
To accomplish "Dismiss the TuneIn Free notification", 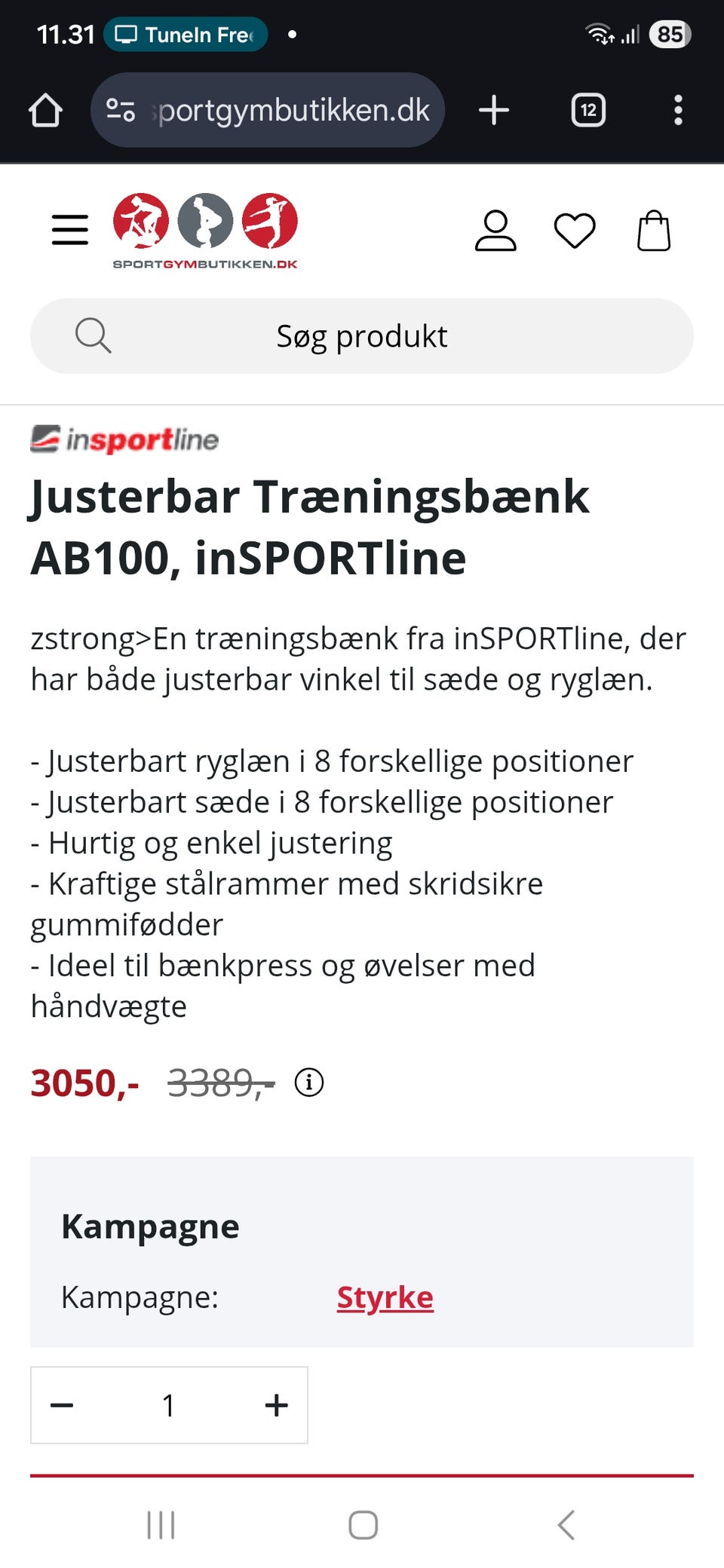I will (x=186, y=34).
